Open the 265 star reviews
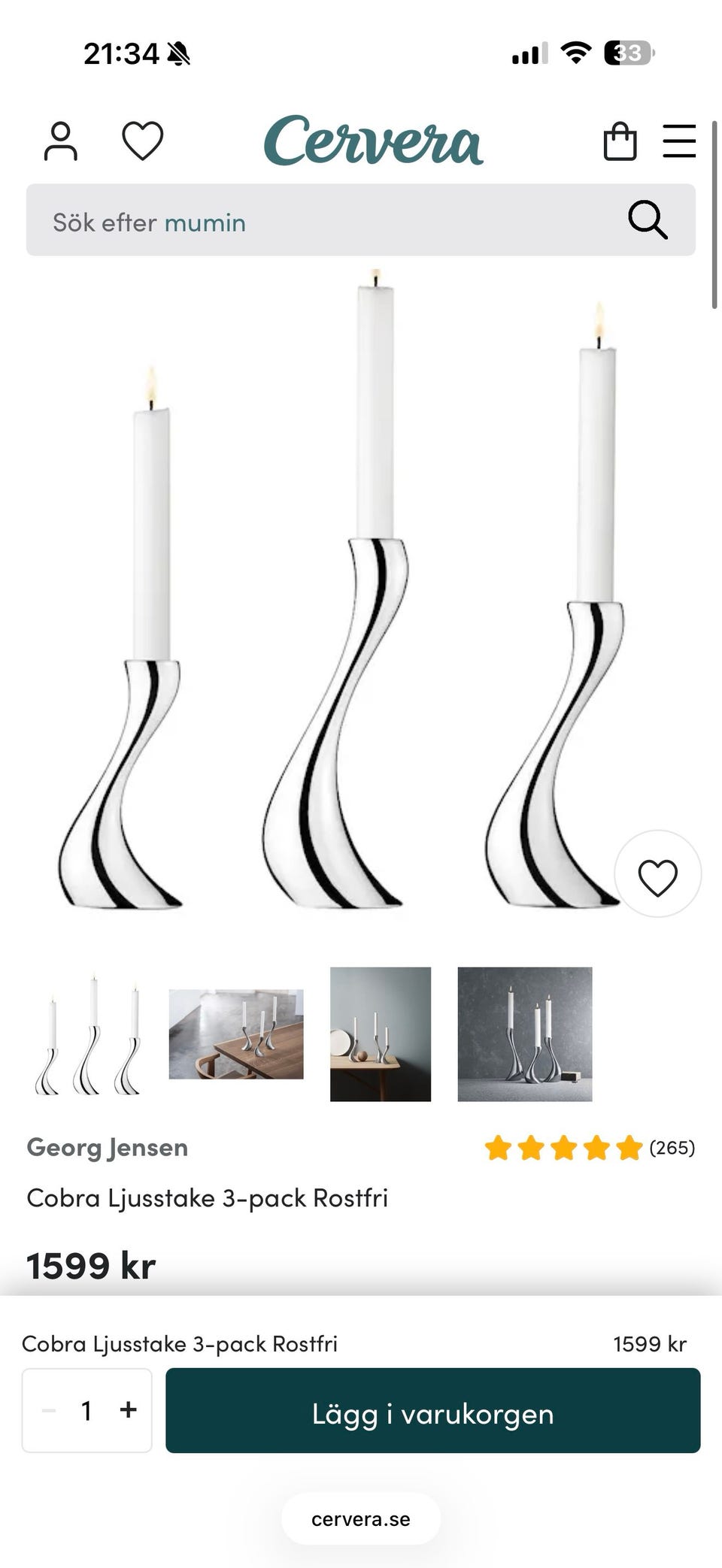This screenshot has height=1568, width=722. click(x=590, y=1148)
